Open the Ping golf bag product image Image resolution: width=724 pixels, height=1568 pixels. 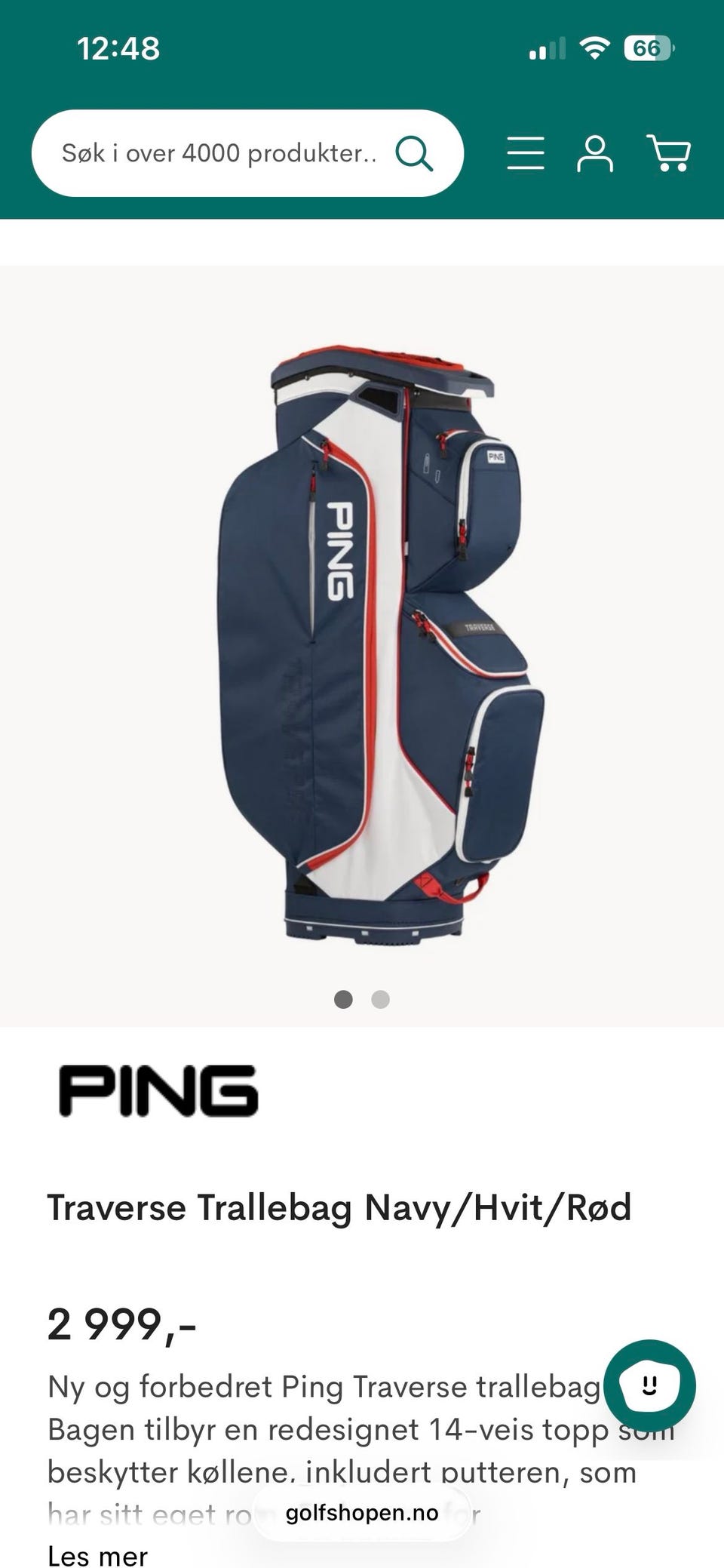[x=379, y=643]
